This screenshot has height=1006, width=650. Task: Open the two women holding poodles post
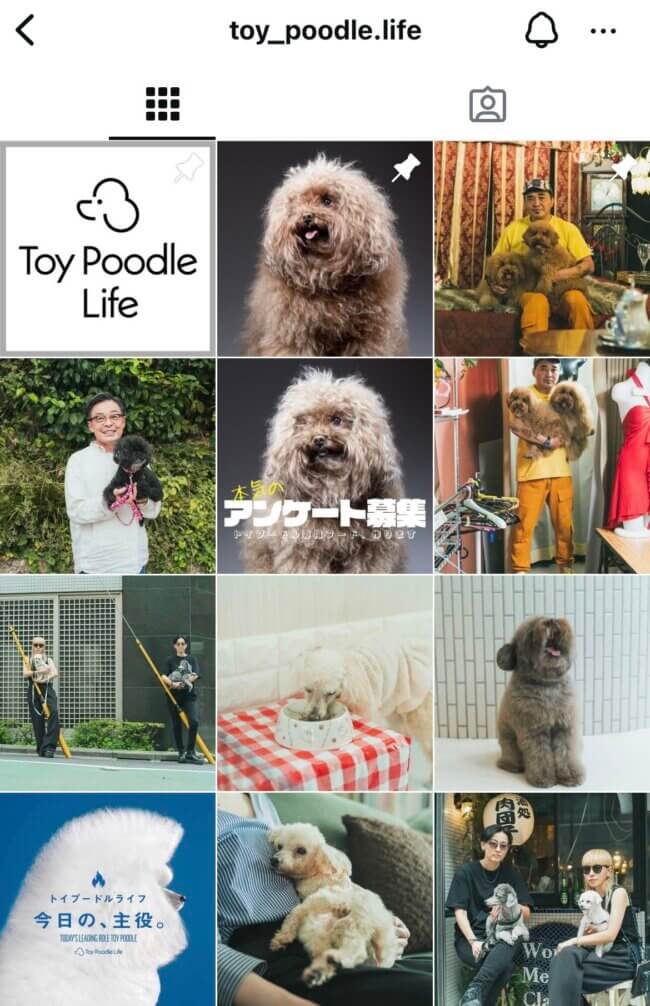pyautogui.click(x=542, y=899)
